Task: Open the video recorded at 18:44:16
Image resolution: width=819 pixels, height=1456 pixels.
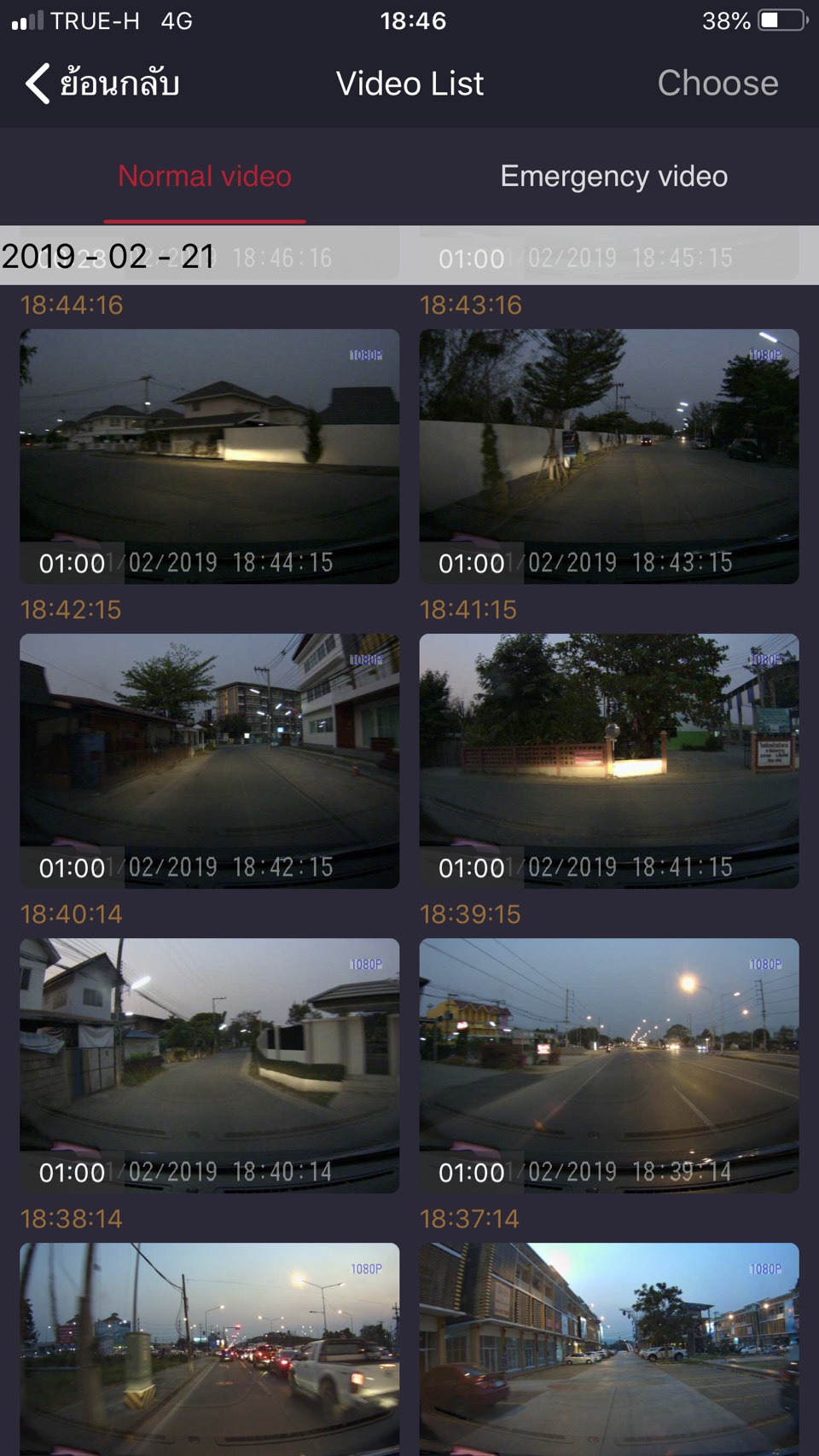Action: (209, 455)
